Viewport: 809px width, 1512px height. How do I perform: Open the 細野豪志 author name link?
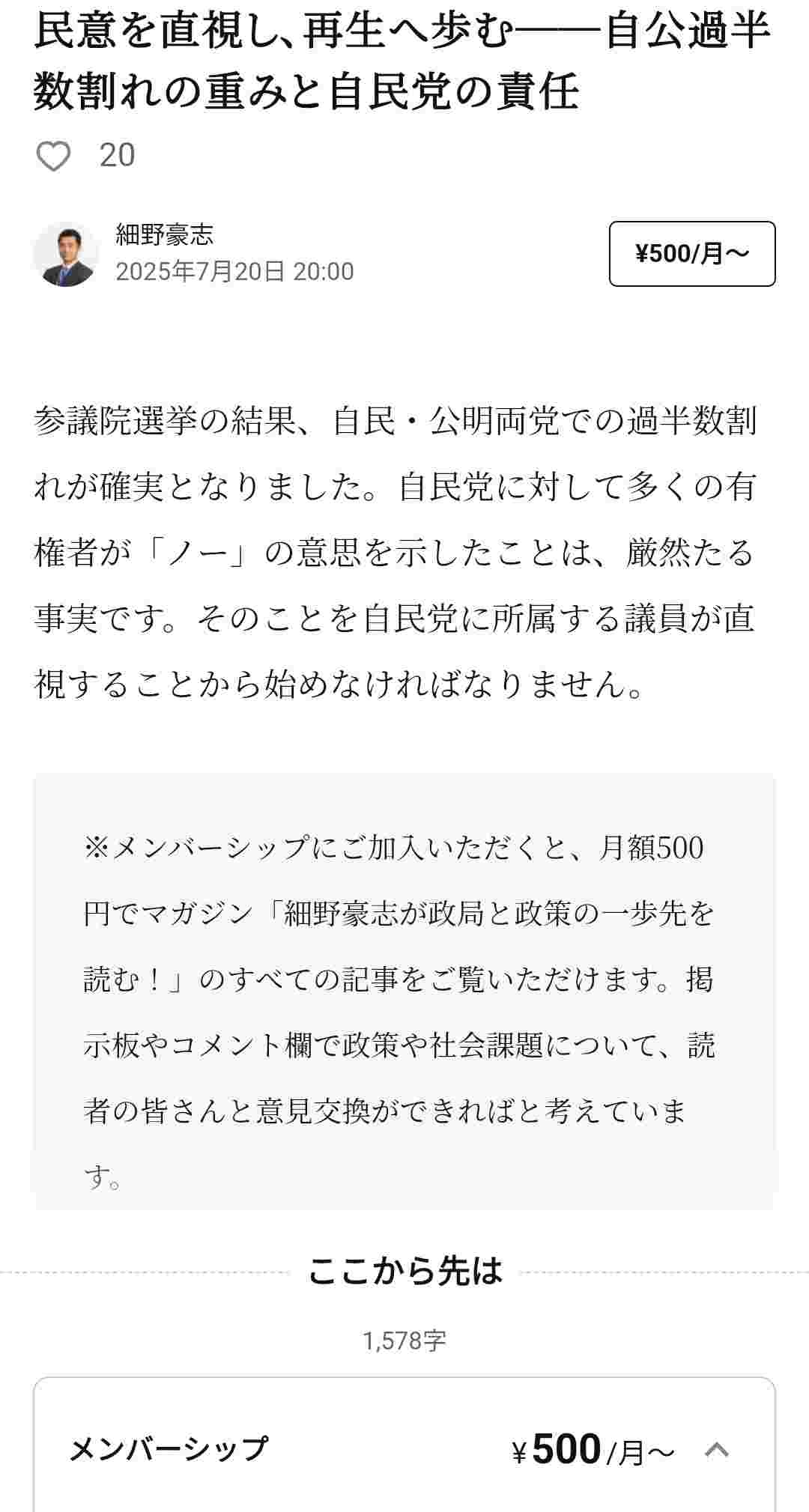165,234
